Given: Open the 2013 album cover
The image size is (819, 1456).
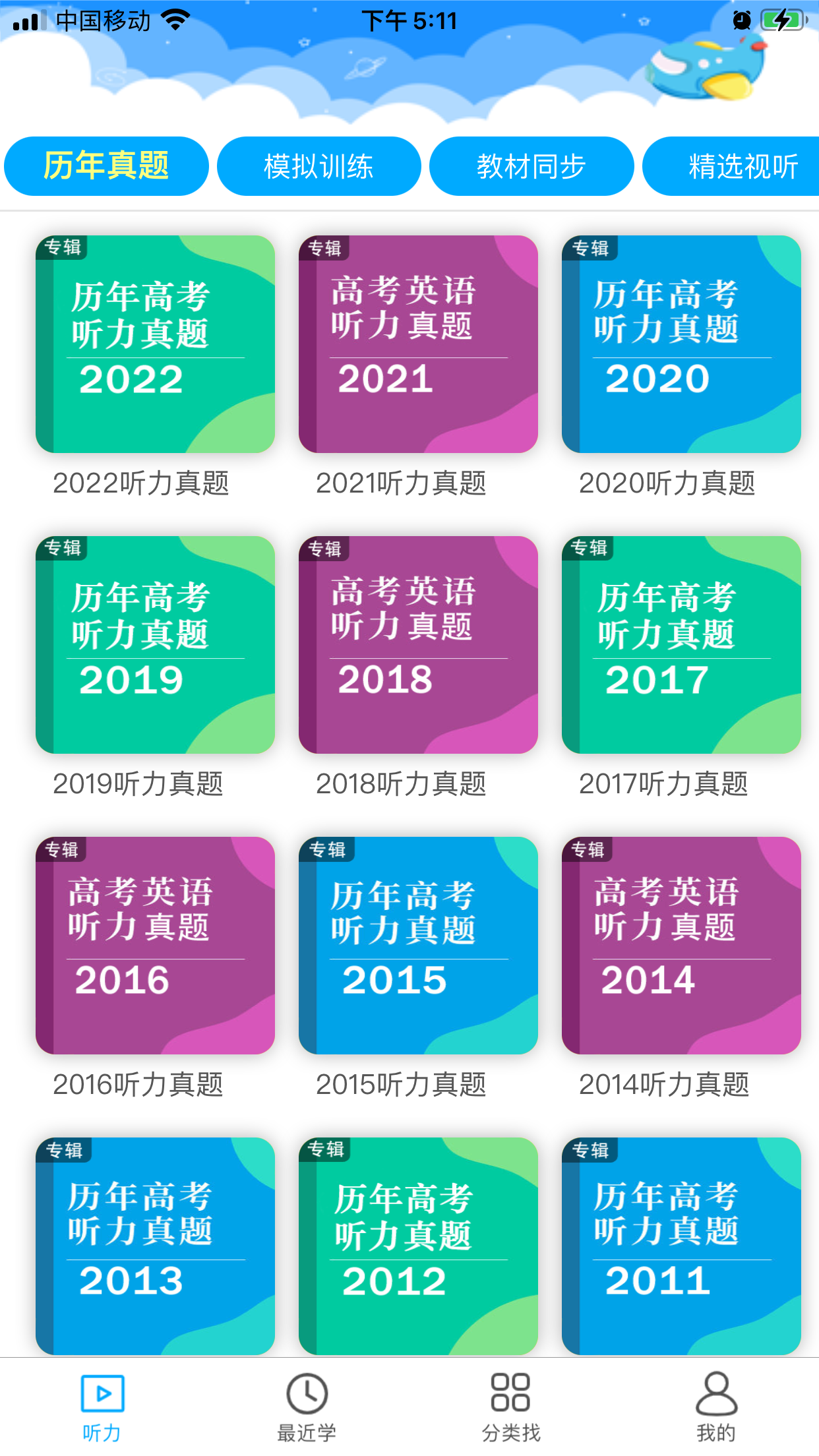Looking at the screenshot, I should pos(156,1246).
